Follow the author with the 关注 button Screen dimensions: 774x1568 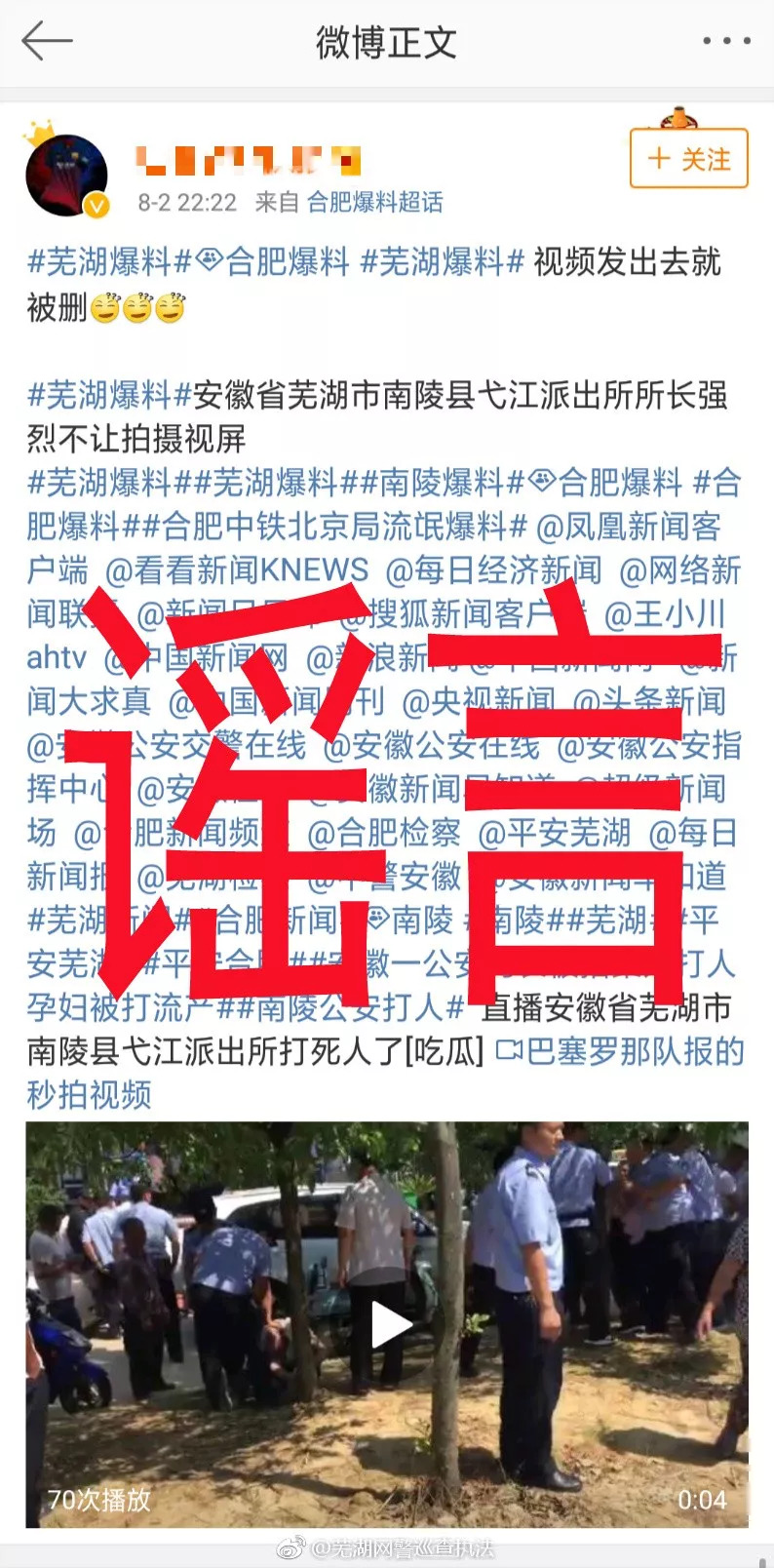coord(688,159)
